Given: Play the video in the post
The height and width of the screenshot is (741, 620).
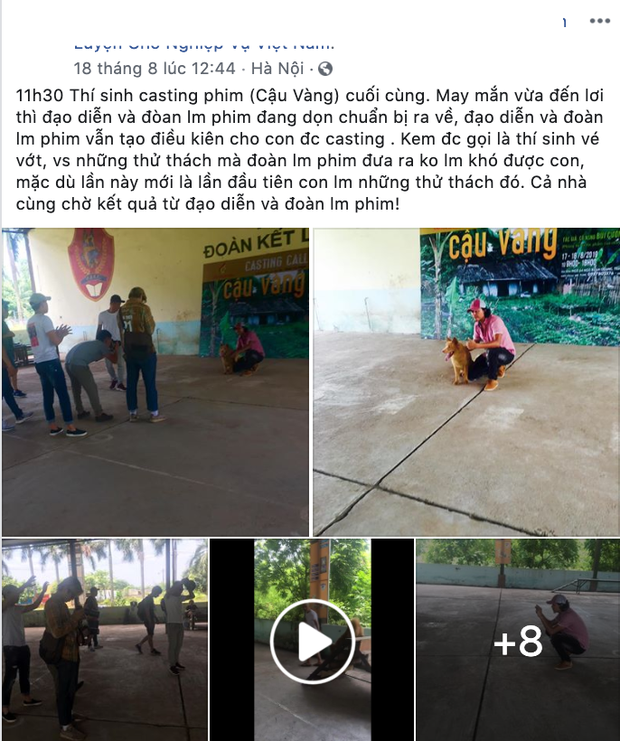Looking at the screenshot, I should pos(311,641).
